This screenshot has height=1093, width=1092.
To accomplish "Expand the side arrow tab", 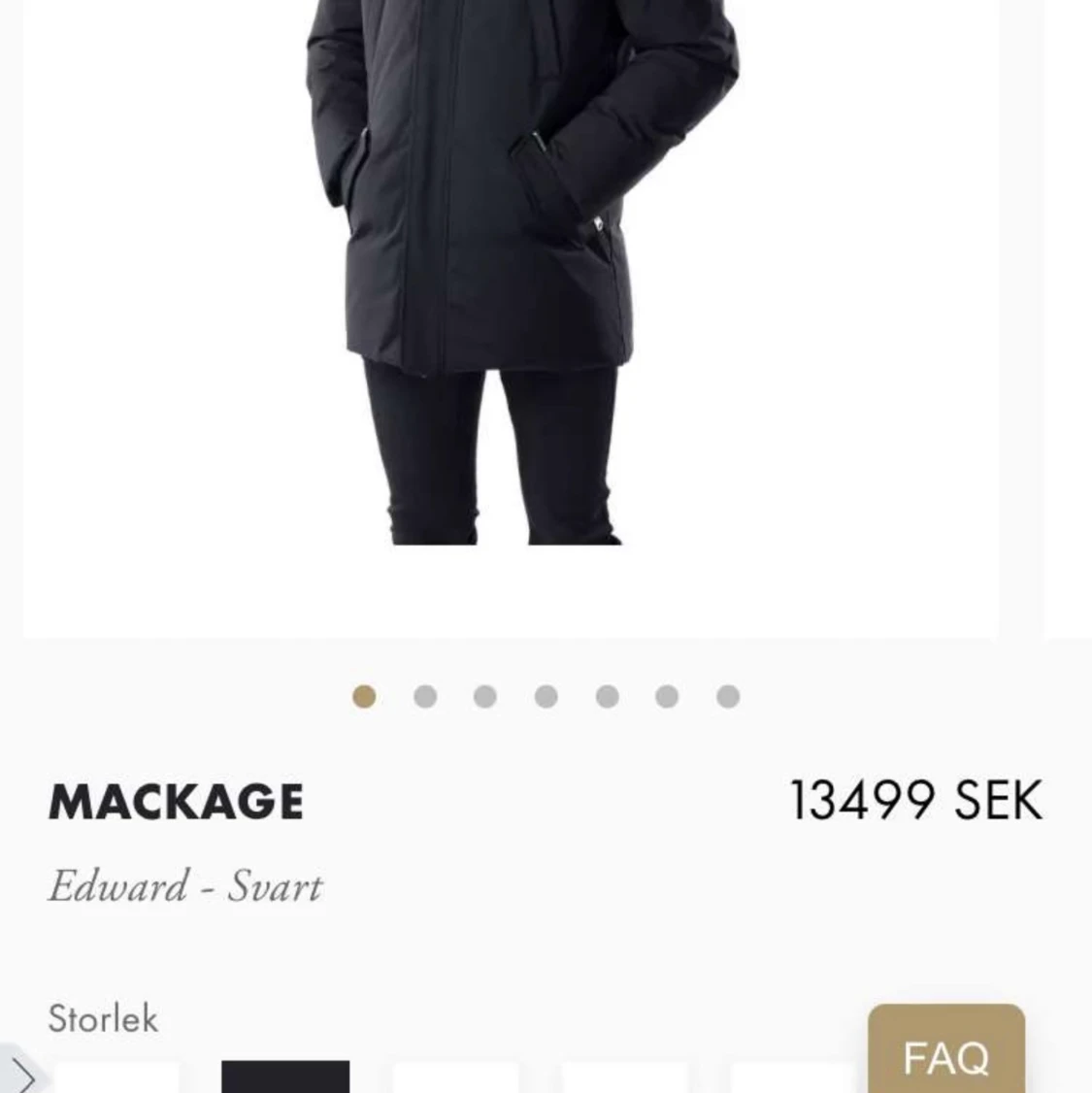I will coord(21,1076).
